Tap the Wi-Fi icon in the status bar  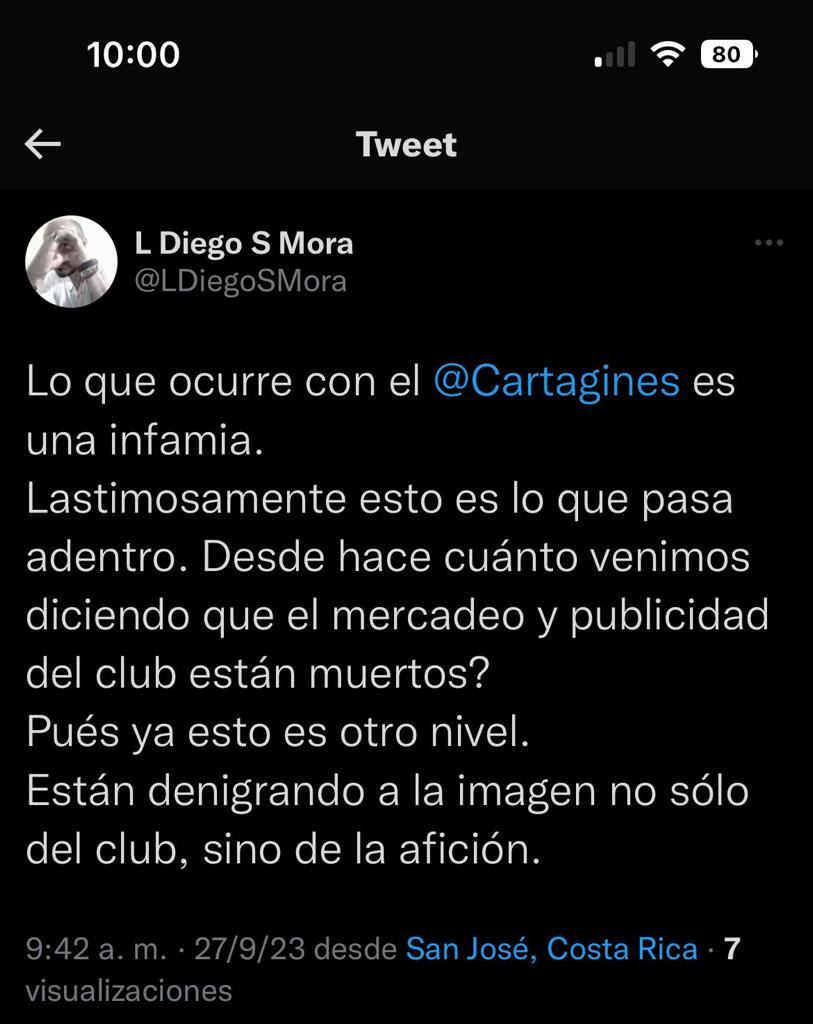click(672, 54)
